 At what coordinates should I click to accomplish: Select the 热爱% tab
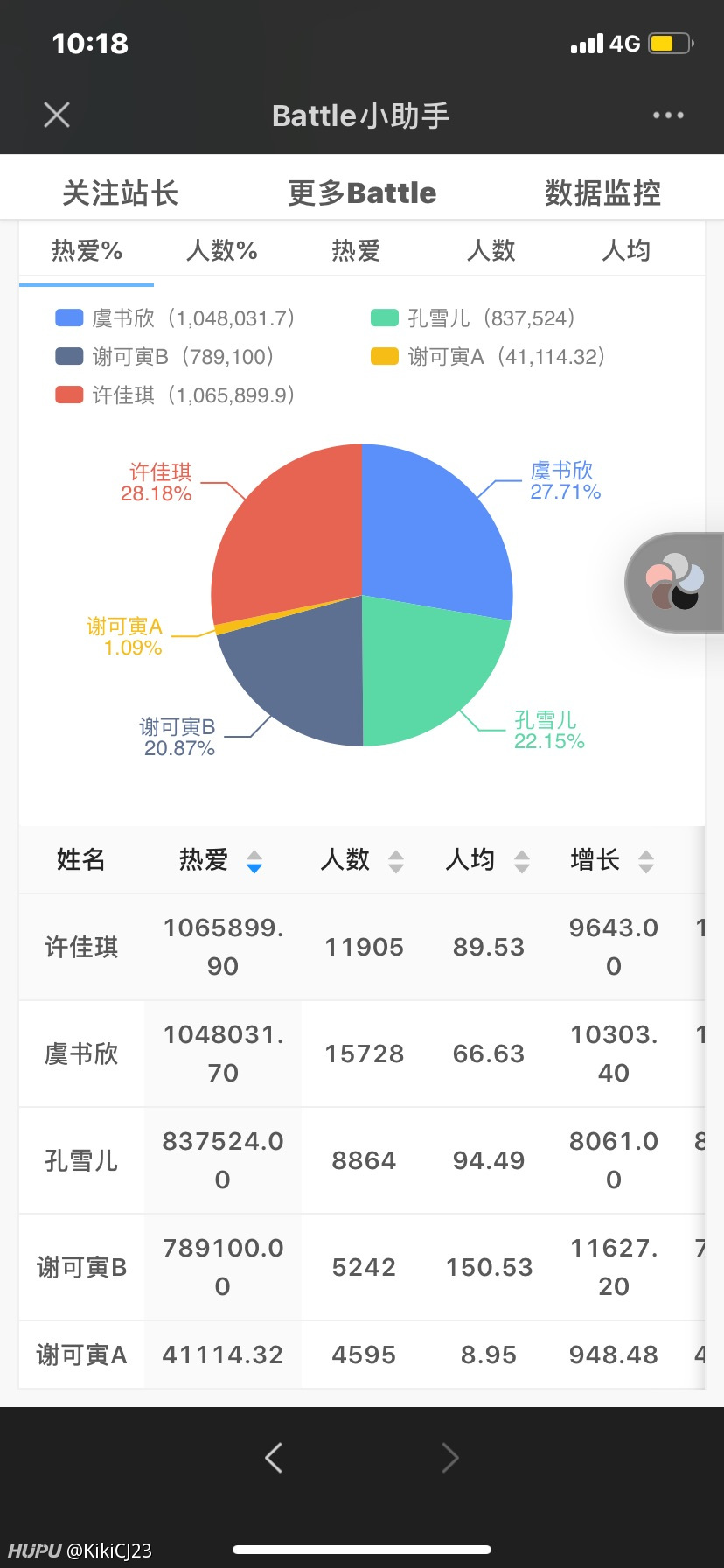[x=87, y=251]
